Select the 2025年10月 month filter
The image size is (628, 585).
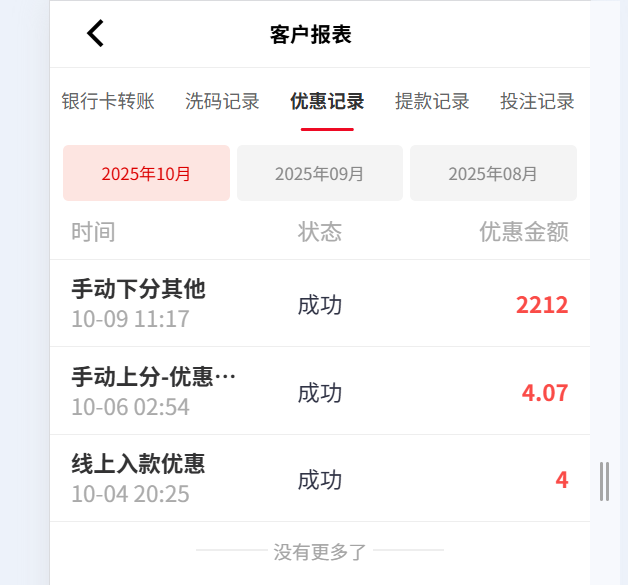(x=146, y=173)
